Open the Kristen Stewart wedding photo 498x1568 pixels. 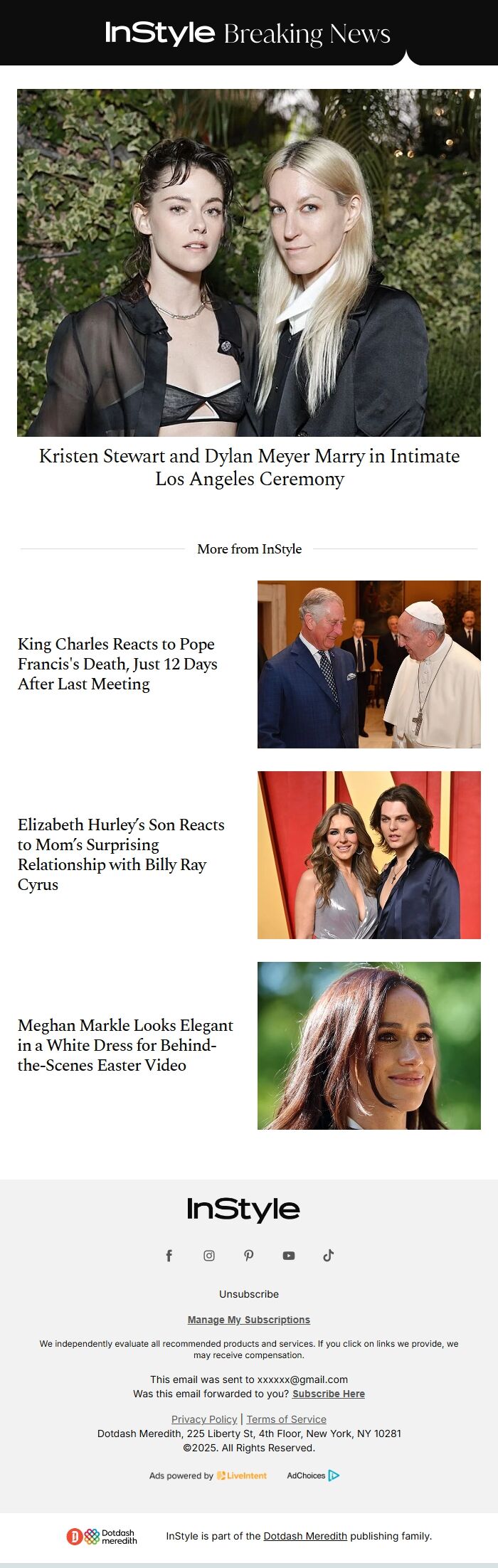point(249,262)
